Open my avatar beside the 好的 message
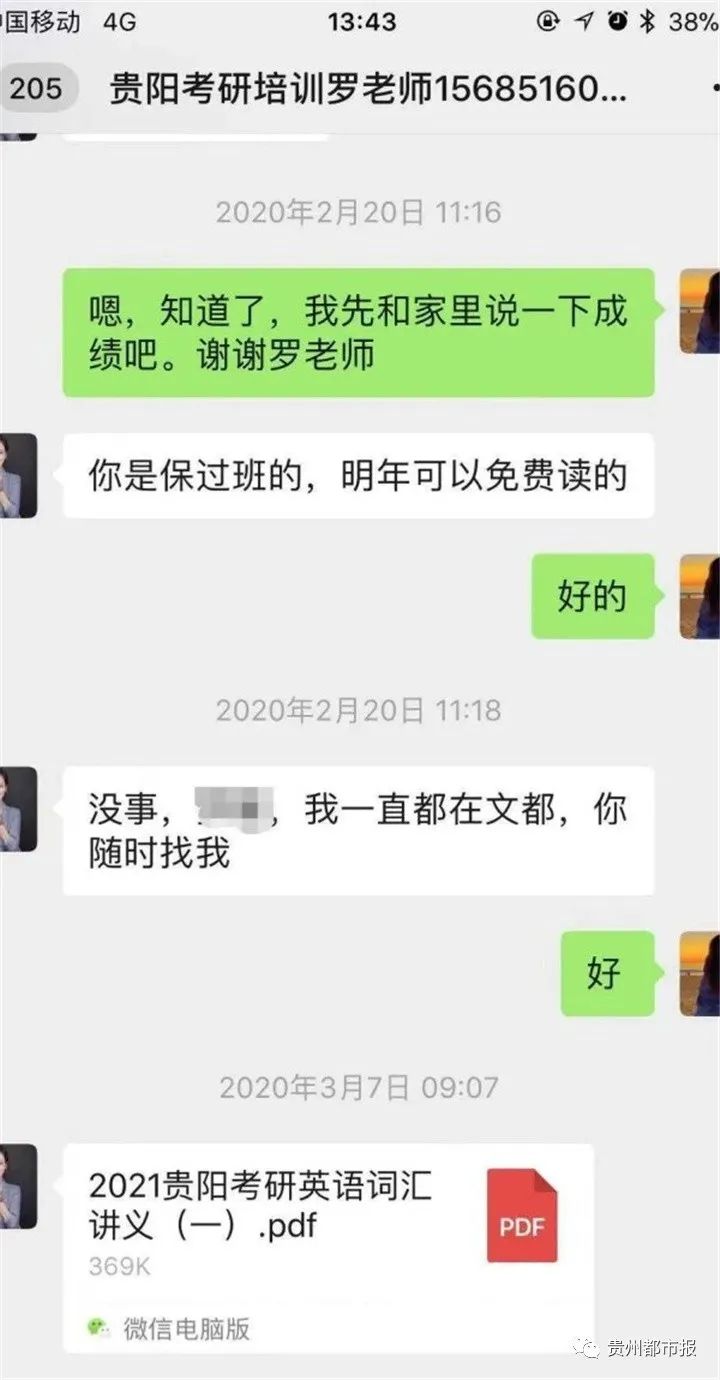Image resolution: width=720 pixels, height=1380 pixels. tap(700, 596)
